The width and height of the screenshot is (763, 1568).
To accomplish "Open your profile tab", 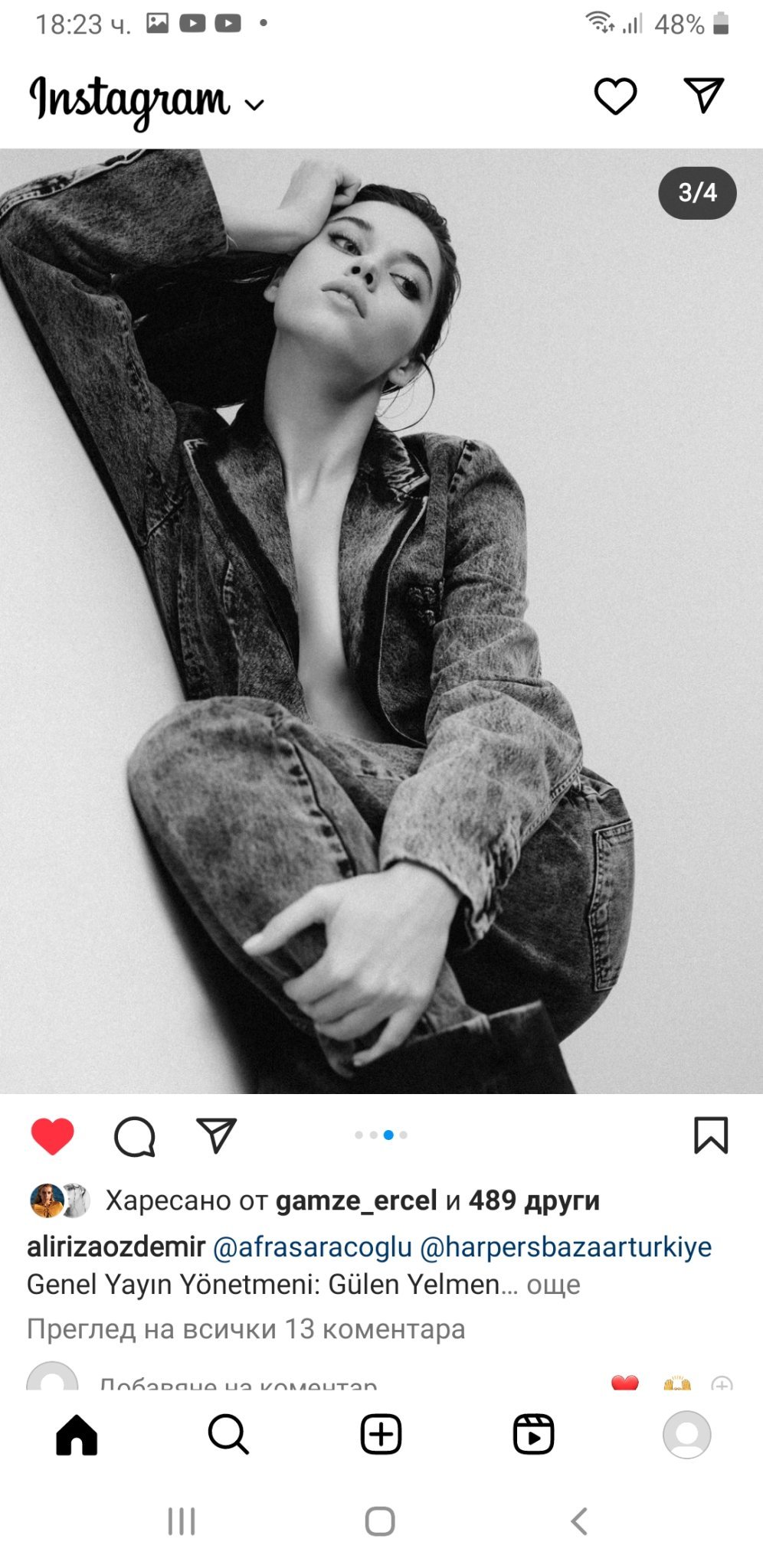I will pyautogui.click(x=686, y=1434).
